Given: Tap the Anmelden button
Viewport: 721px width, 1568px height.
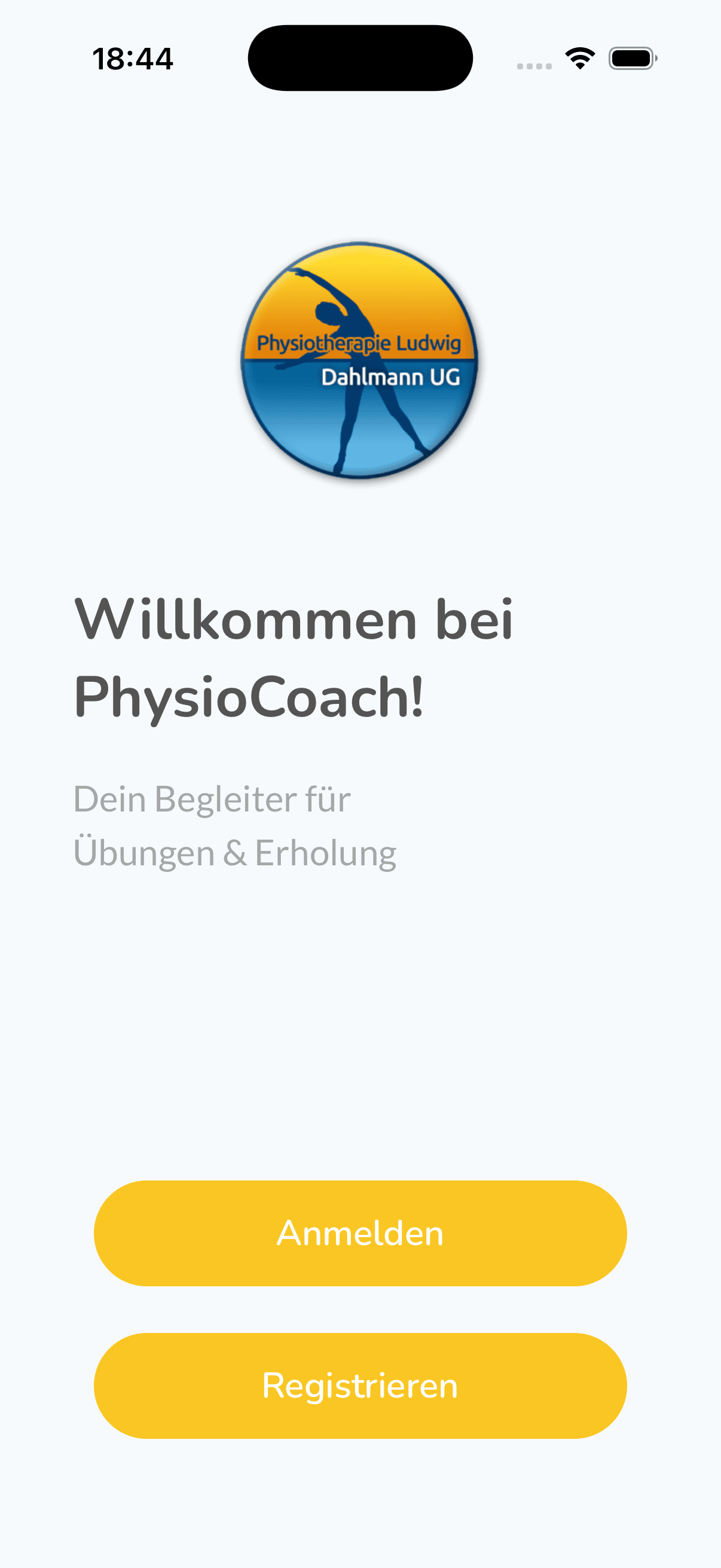Looking at the screenshot, I should (x=360, y=1233).
